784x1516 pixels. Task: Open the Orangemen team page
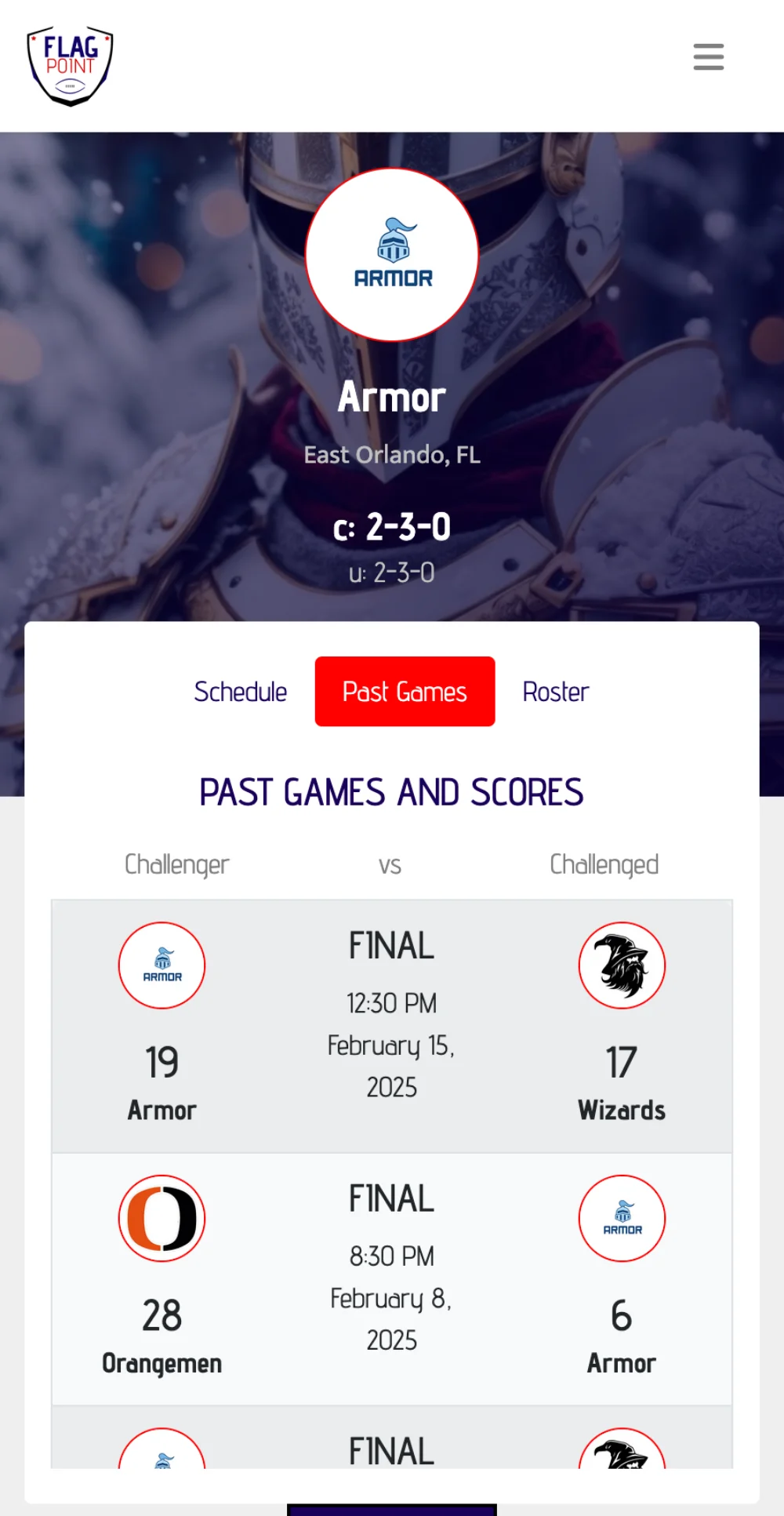coord(162,1219)
